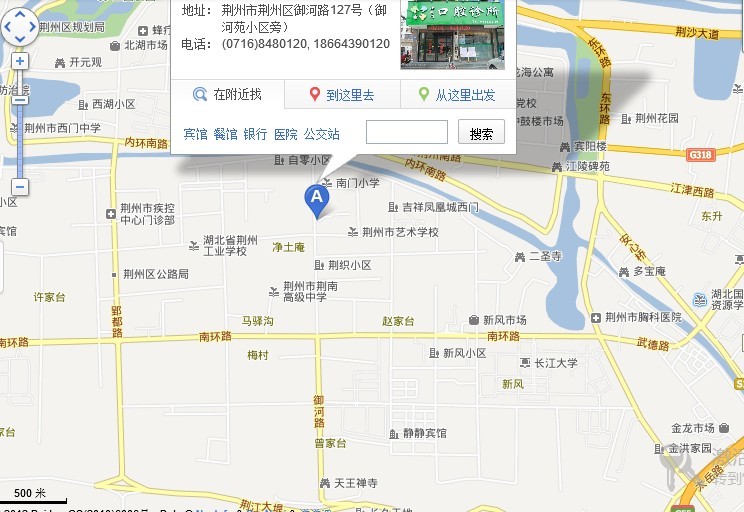Viewport: 744px width, 512px height.
Task: Search nearby 餐馆
Action: click(x=225, y=133)
